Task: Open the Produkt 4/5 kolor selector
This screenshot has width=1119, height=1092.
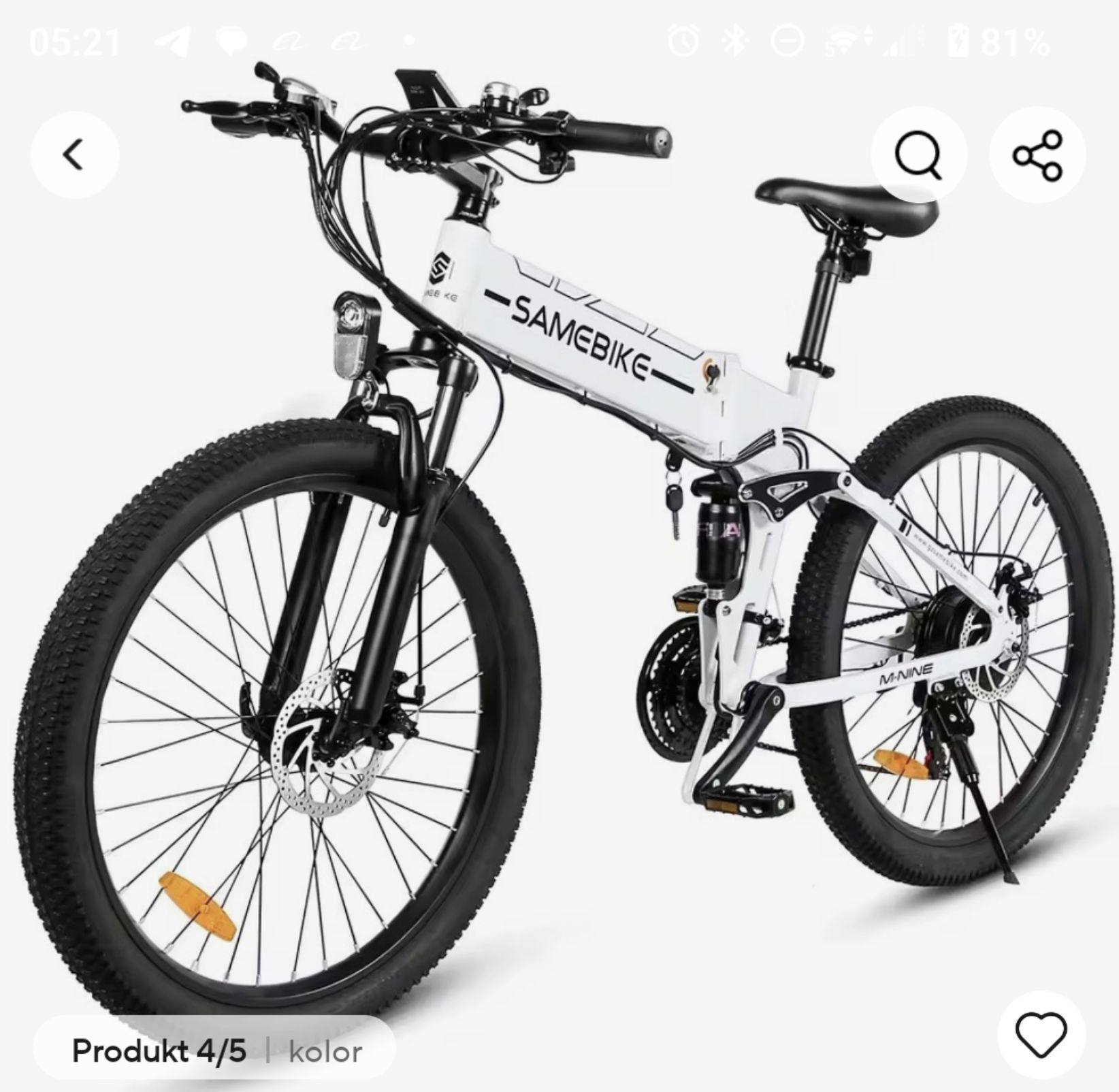Action: [215, 1050]
